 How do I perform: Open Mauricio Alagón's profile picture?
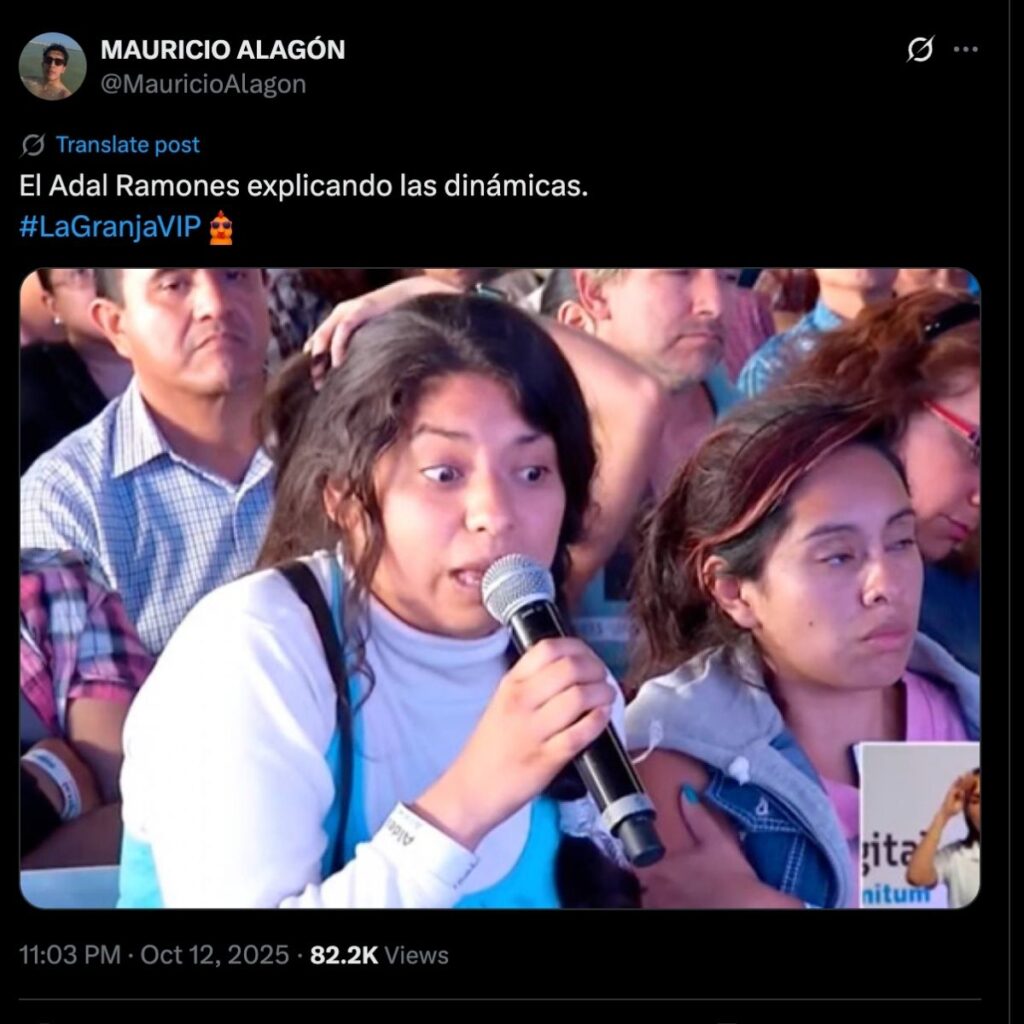coord(52,66)
